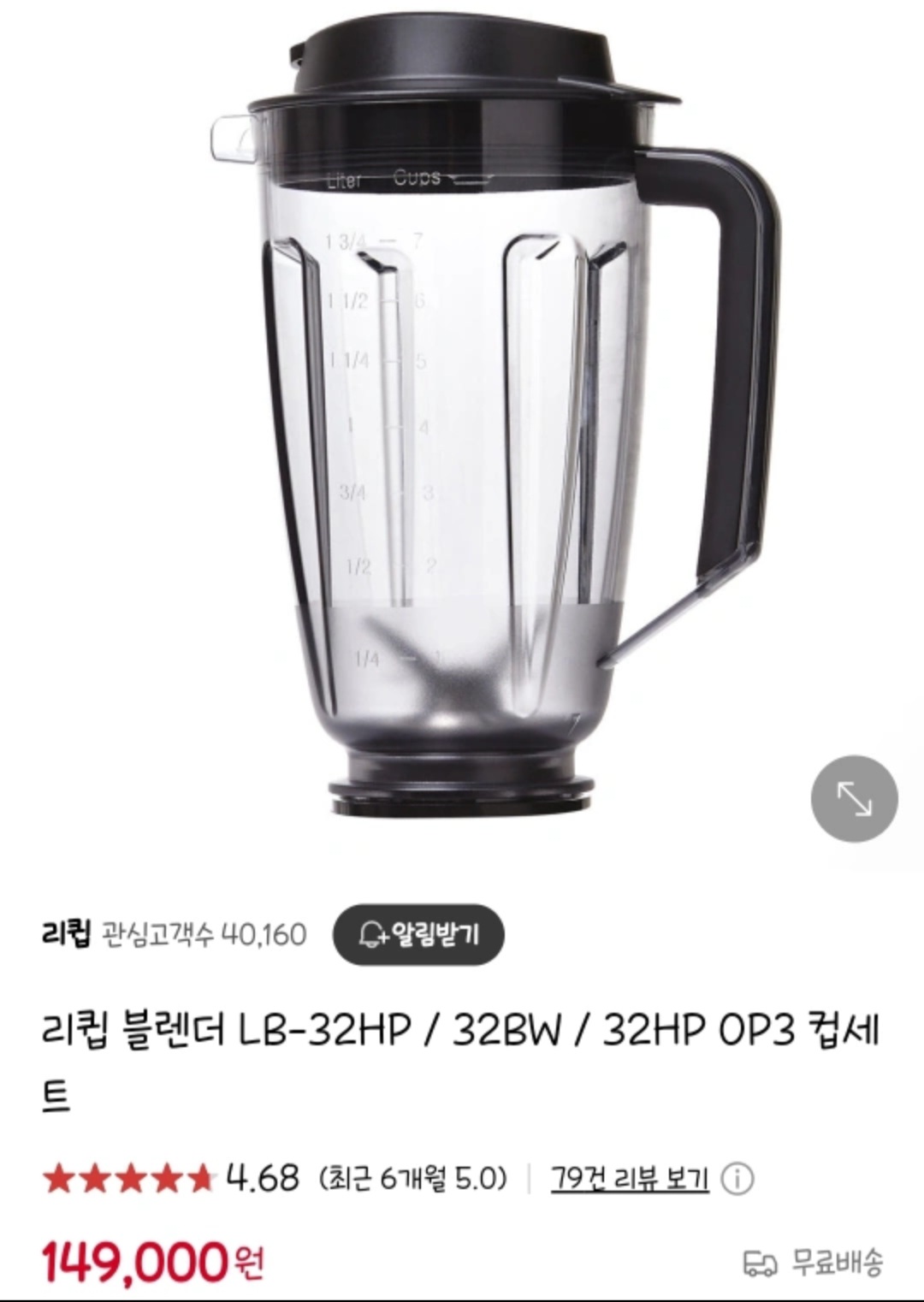The image size is (924, 1302).
Task: View the blender jar product photo
Action: 479,411
